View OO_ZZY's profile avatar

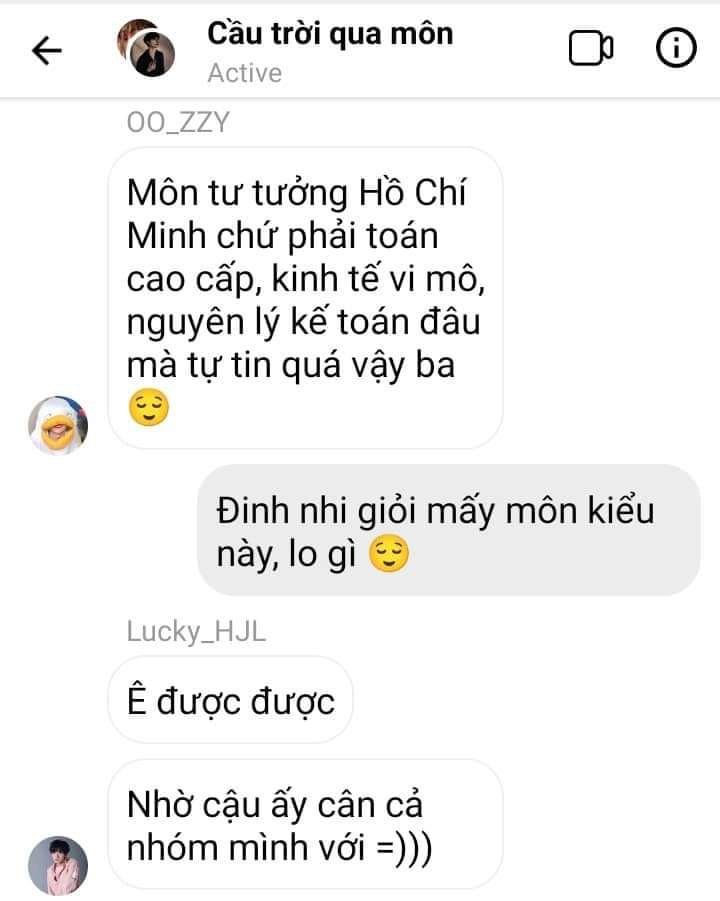(57, 424)
